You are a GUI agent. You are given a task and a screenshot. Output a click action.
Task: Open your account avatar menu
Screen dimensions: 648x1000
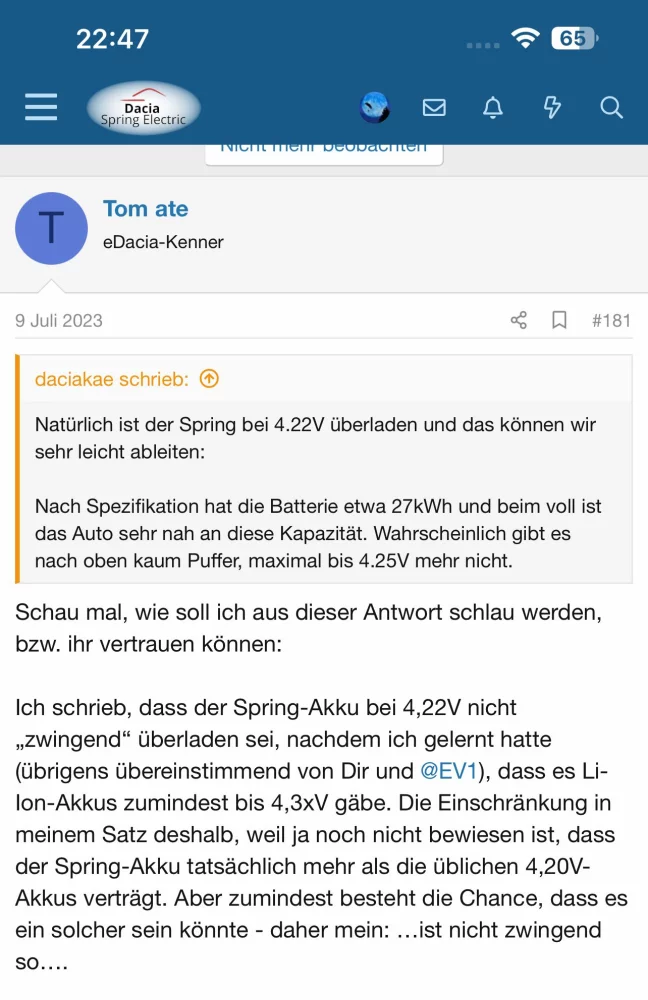click(375, 107)
